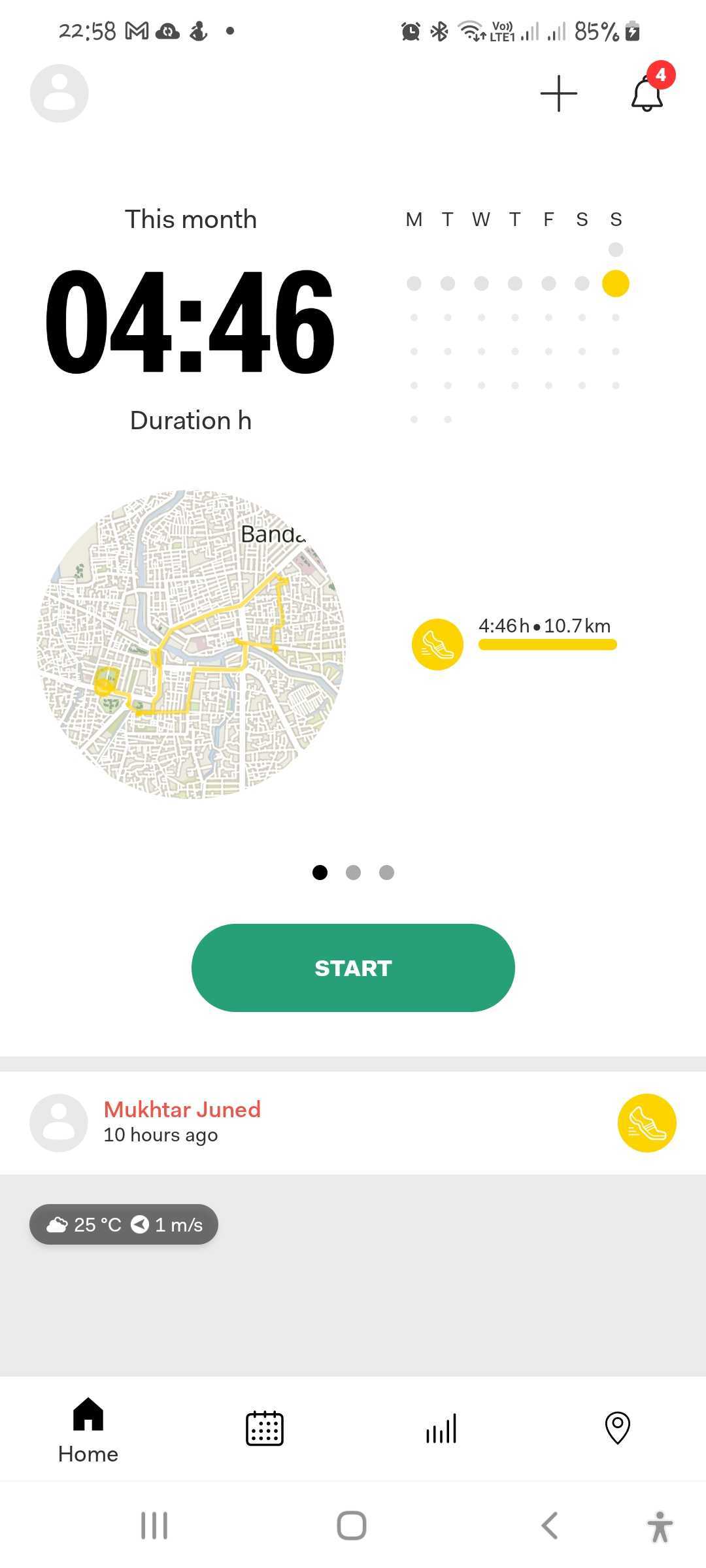Switch to the statistics bars tab
Screen dimensions: 706x1568
point(441,1428)
